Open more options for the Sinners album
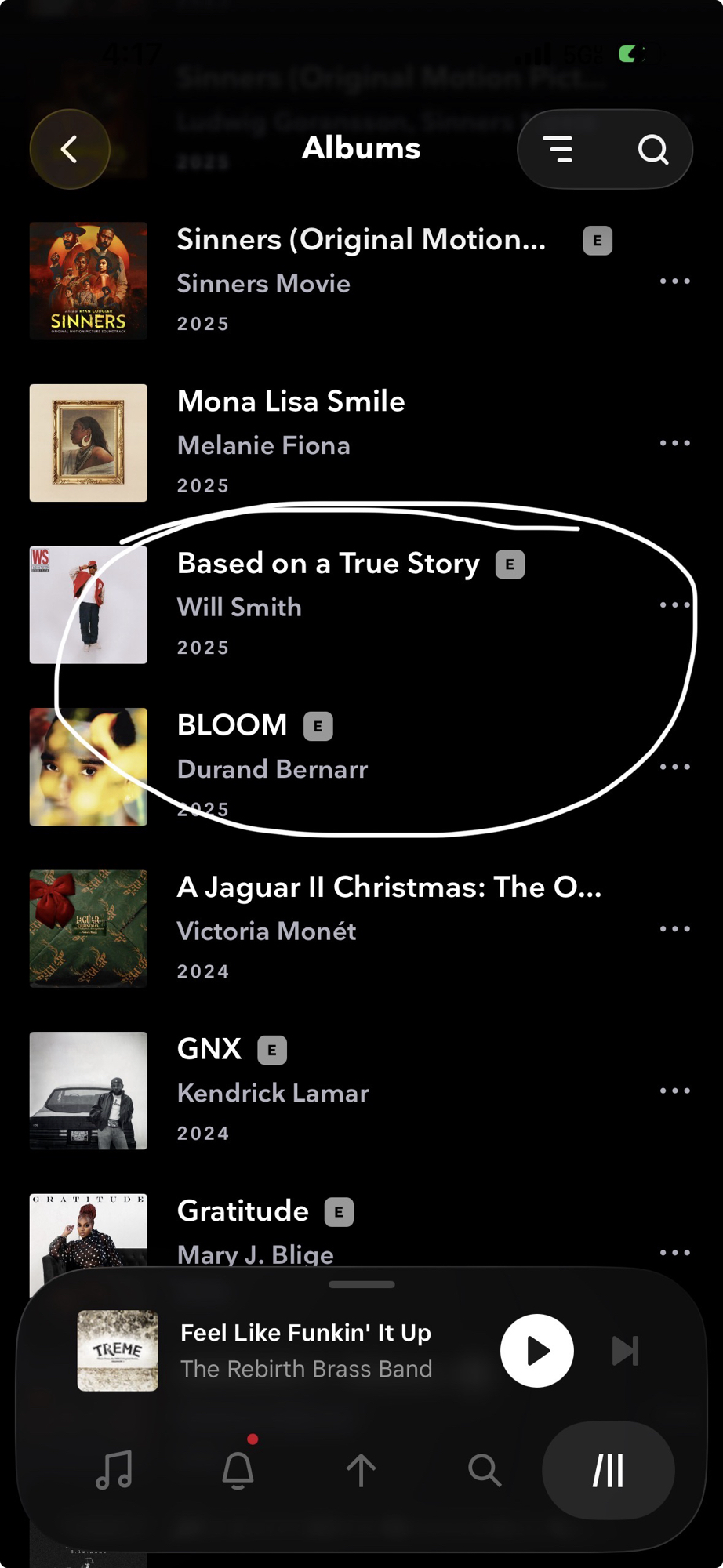This screenshot has width=723, height=1568. [x=674, y=281]
